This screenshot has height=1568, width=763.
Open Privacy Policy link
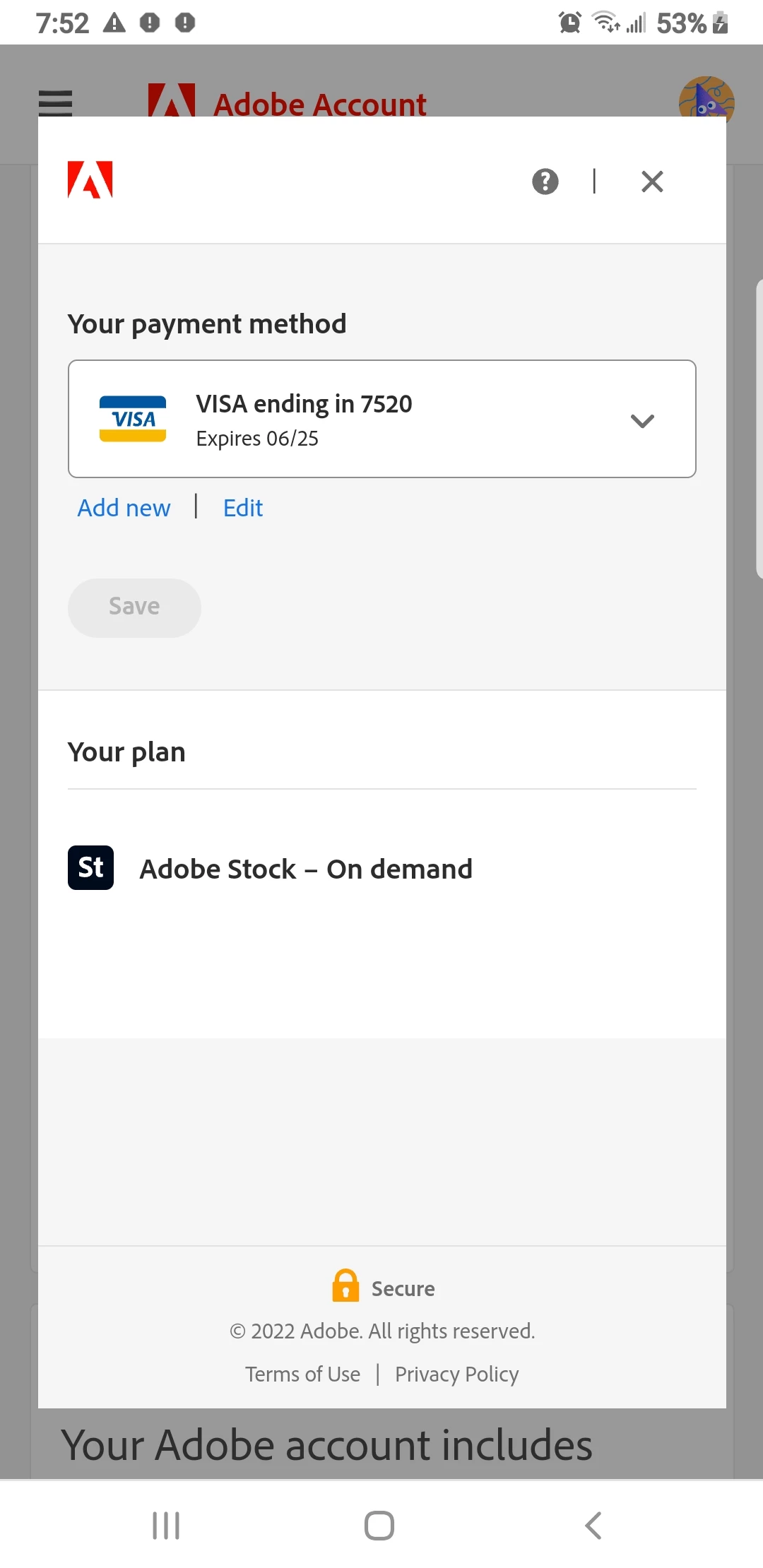456,1374
